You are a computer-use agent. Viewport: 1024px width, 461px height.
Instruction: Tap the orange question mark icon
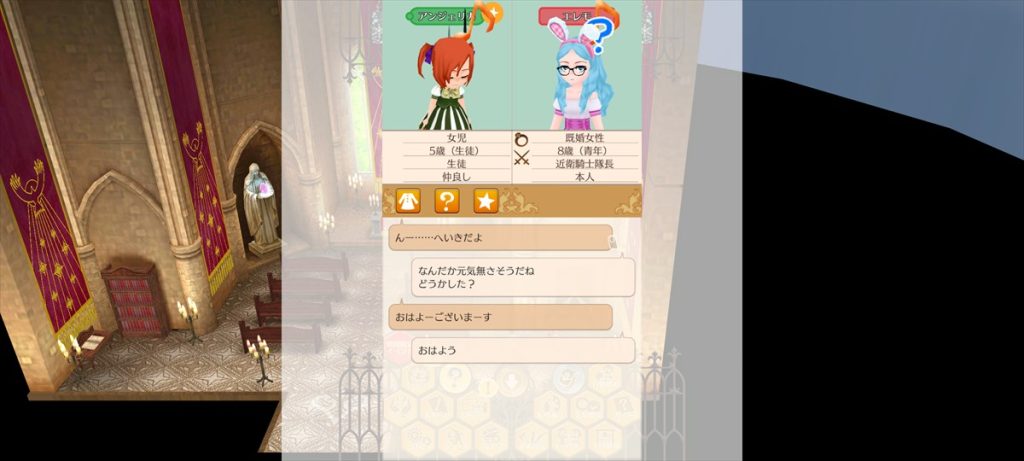446,201
